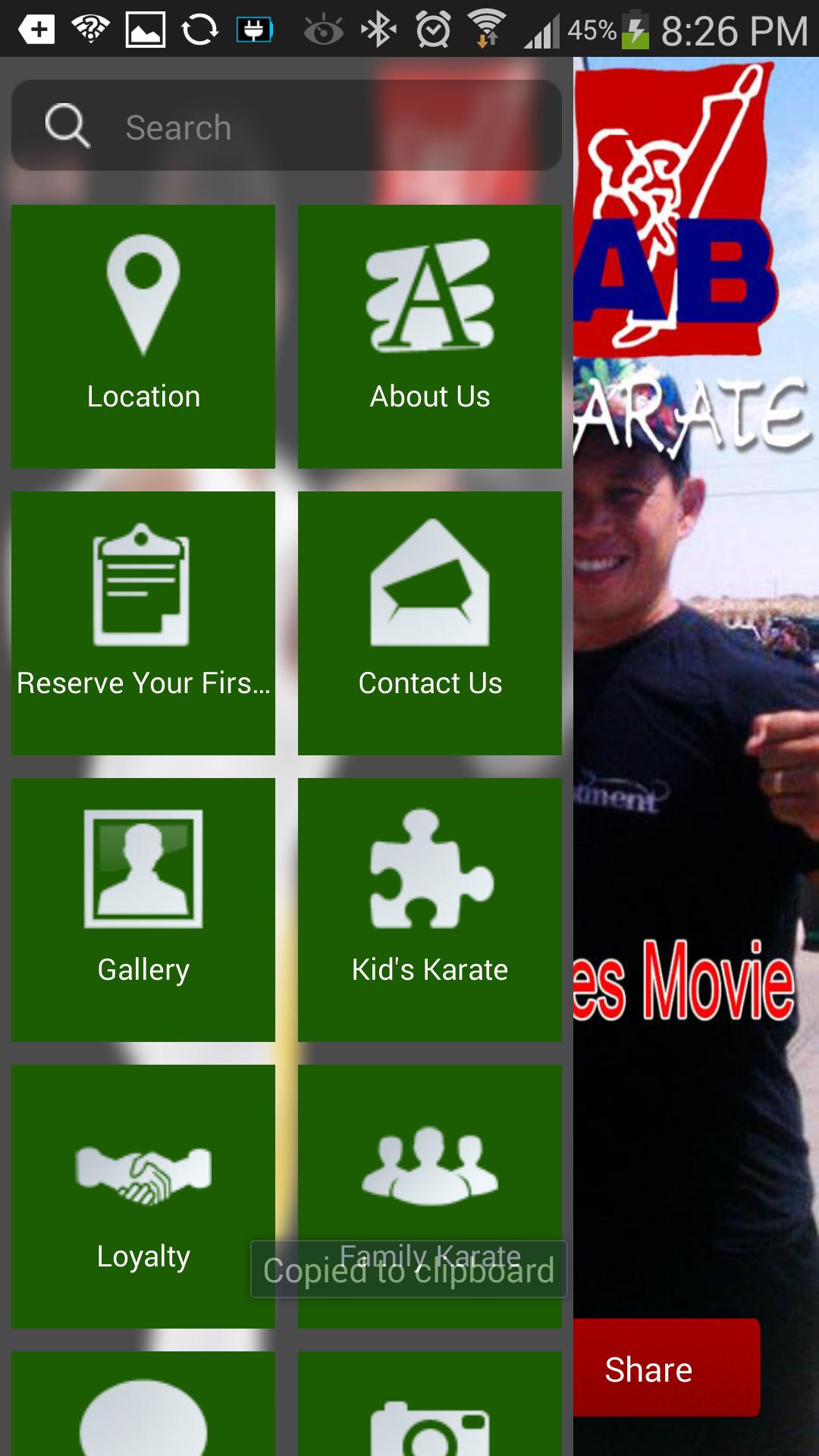Image resolution: width=819 pixels, height=1456 pixels.
Task: Open the Loyalty tile
Action: tap(143, 1196)
